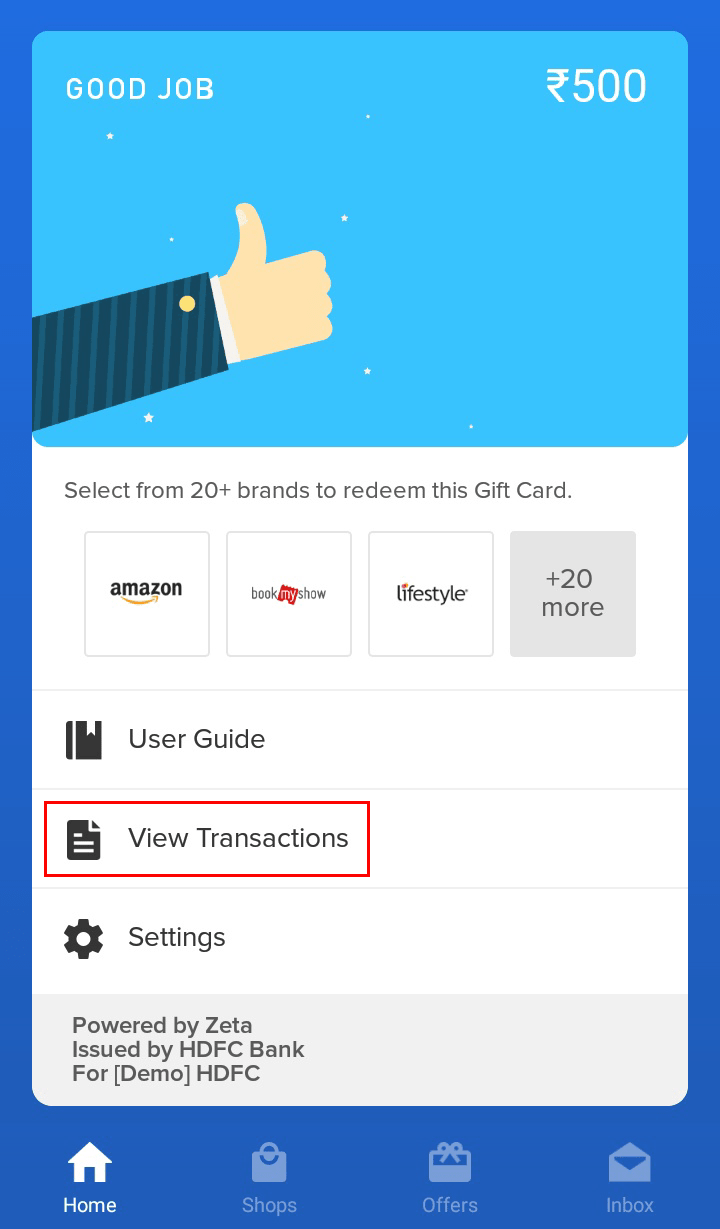
Task: Show the +20 more brands
Action: pyautogui.click(x=573, y=594)
